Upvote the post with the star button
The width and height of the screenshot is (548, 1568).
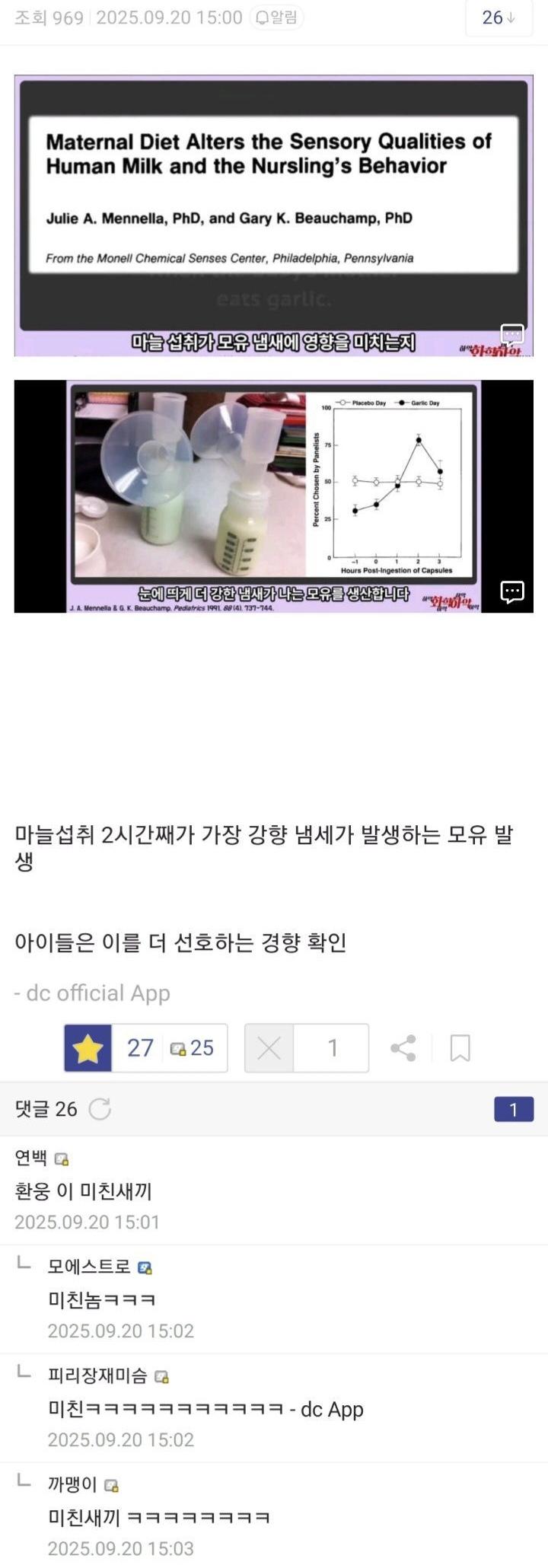pyautogui.click(x=88, y=1048)
